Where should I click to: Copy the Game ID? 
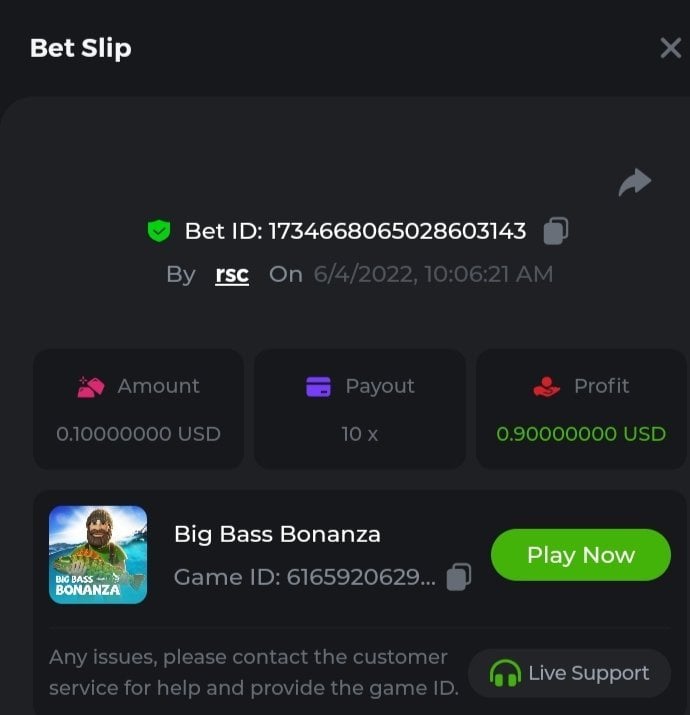point(458,577)
